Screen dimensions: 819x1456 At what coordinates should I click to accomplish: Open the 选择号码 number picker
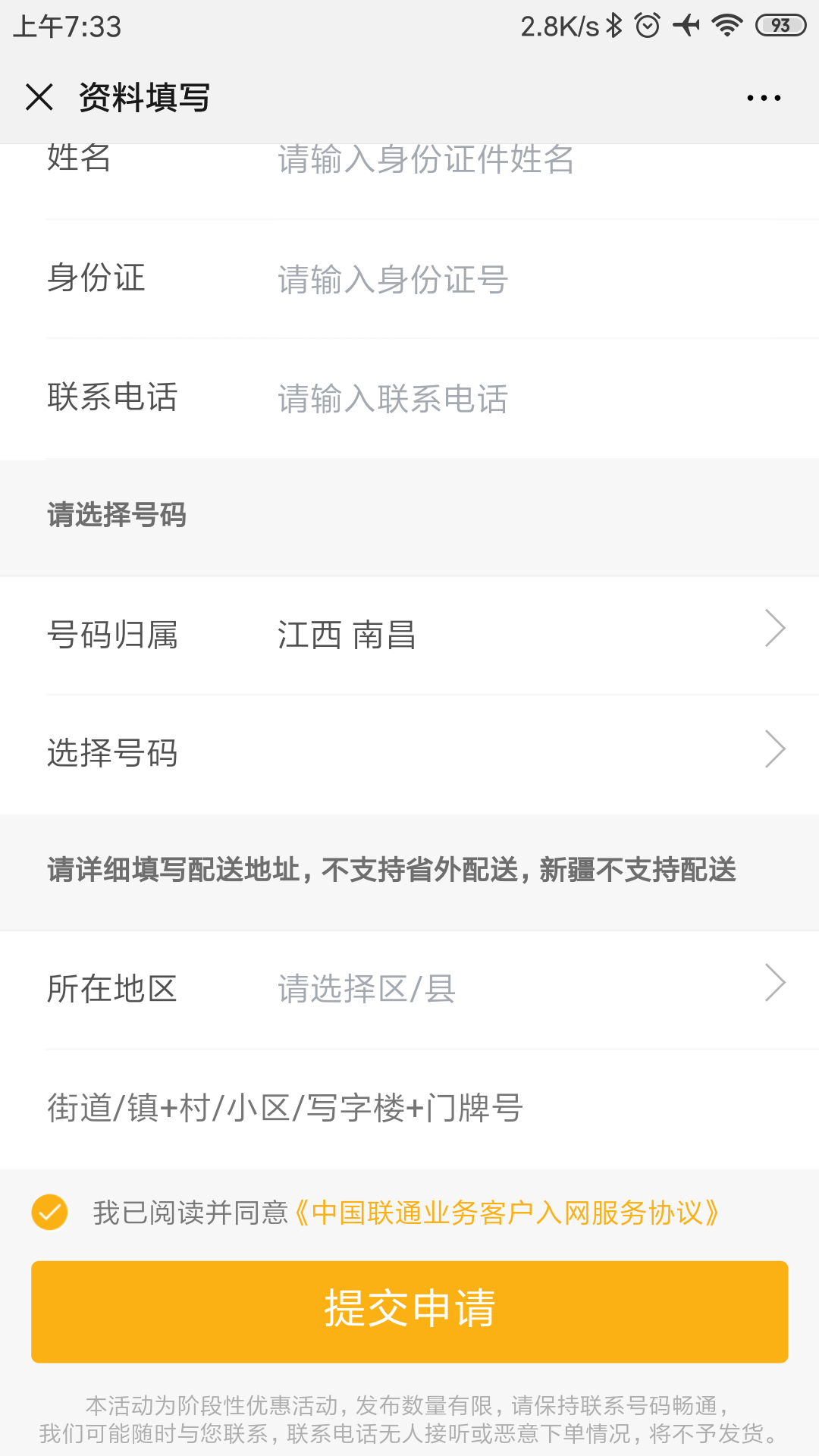409,754
